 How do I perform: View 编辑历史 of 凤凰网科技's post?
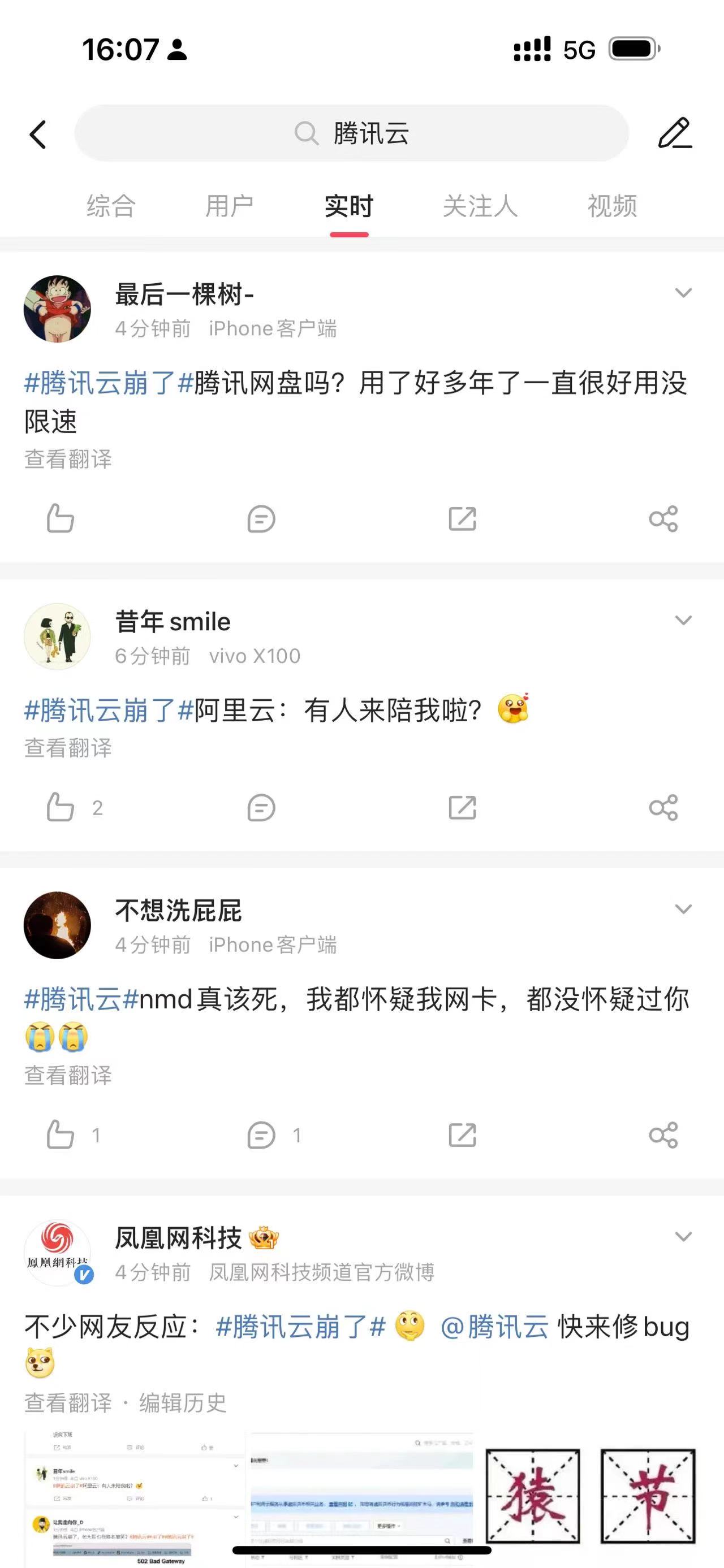pos(183,1402)
